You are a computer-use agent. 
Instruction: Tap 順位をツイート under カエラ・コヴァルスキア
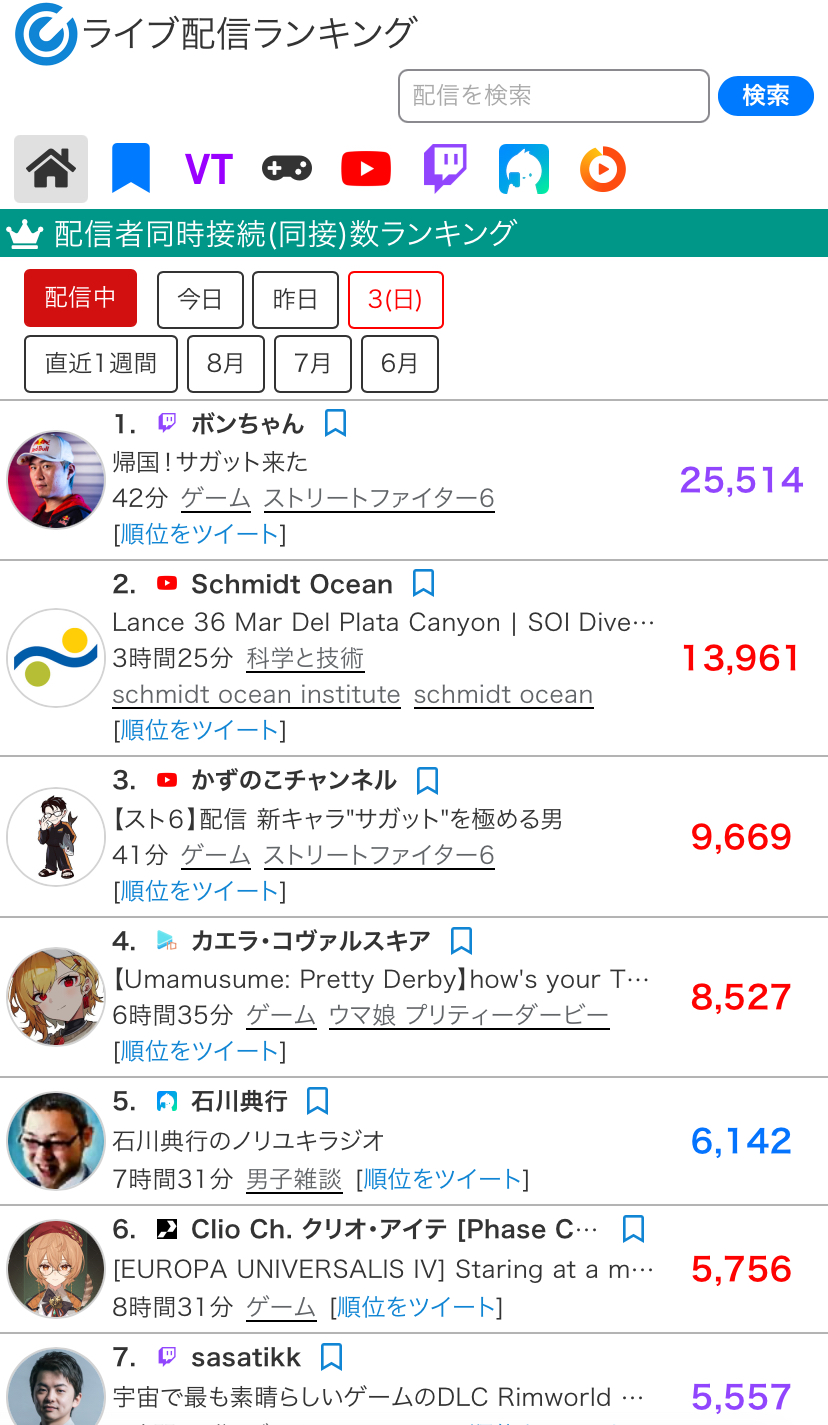[x=200, y=1050]
